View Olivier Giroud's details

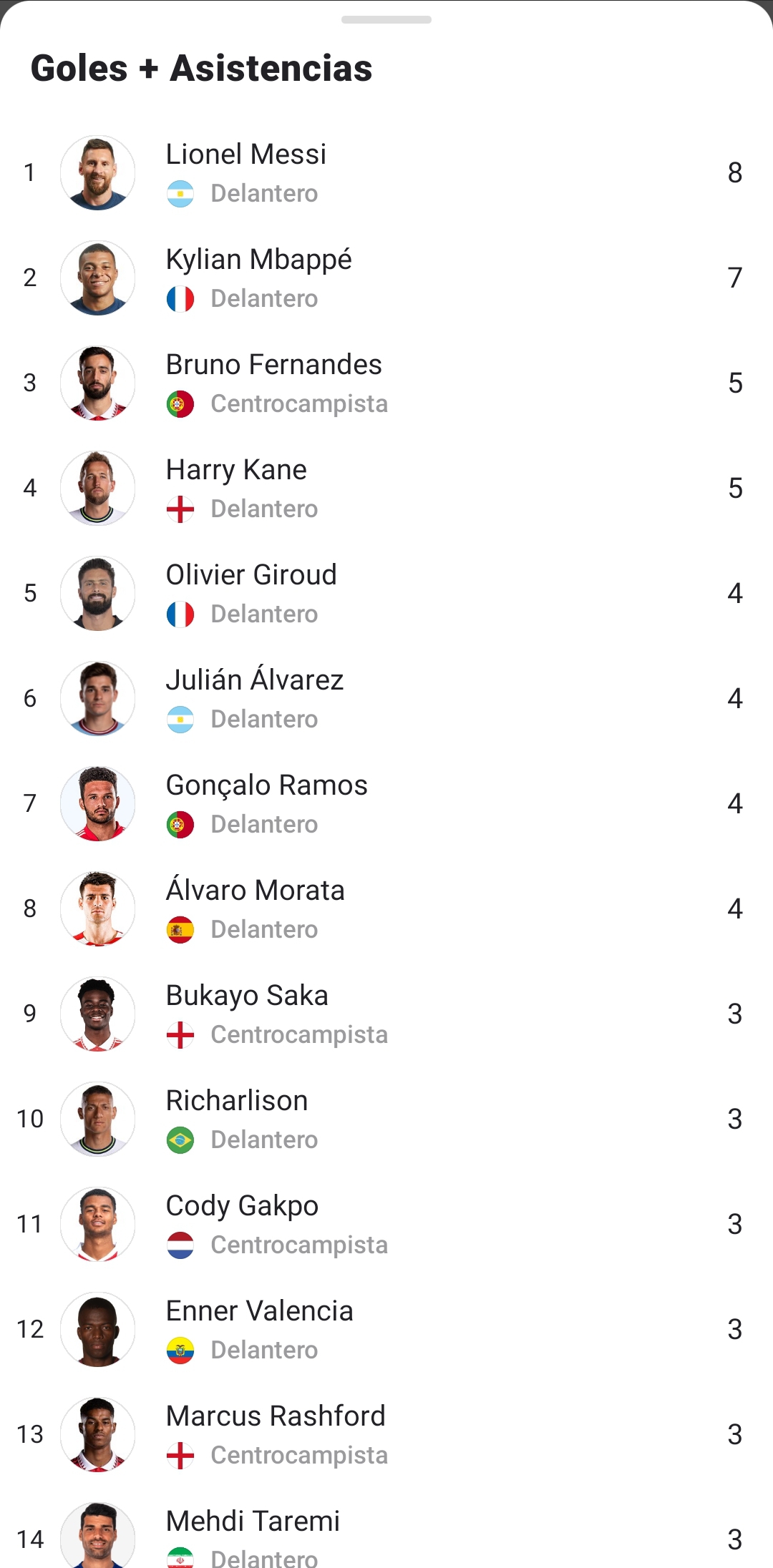[386, 593]
